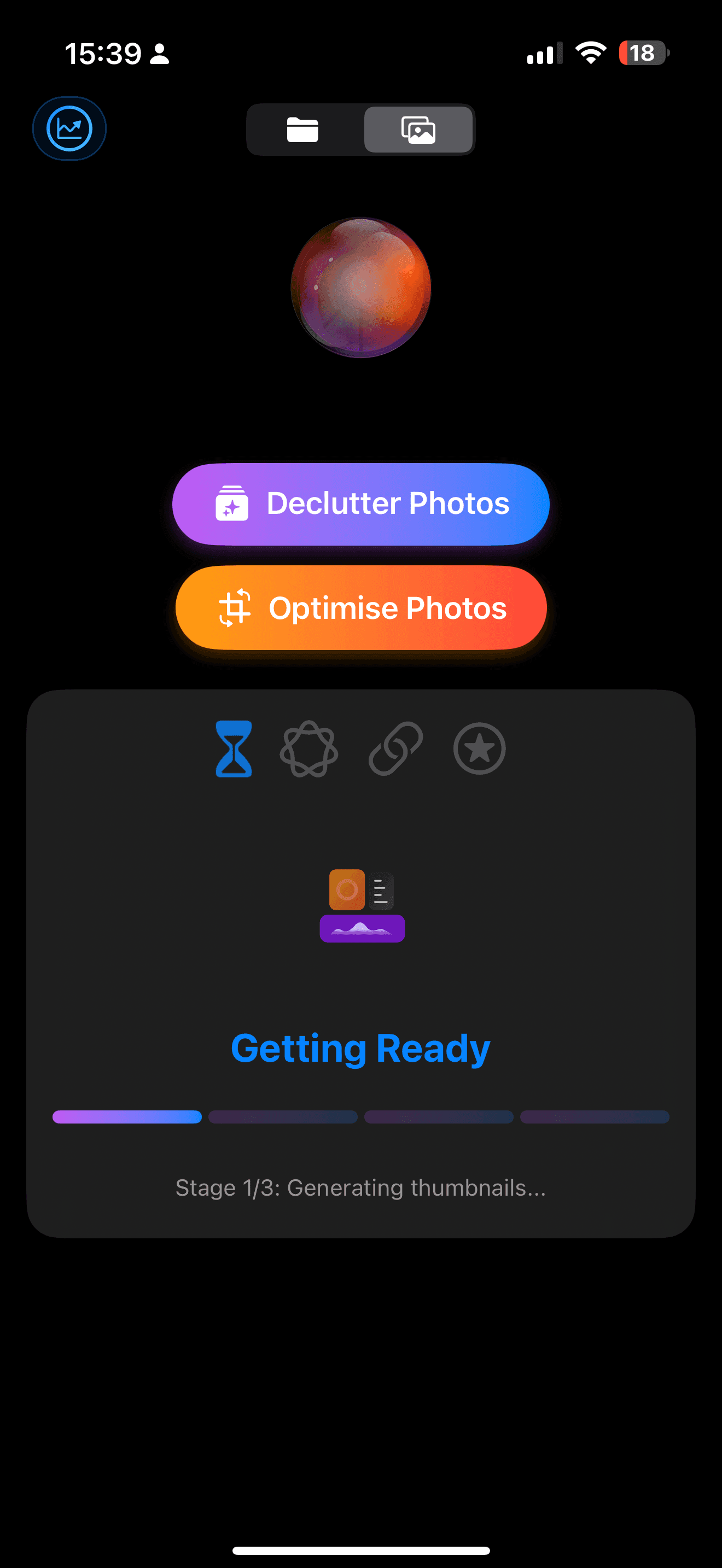Viewport: 722px width, 1568px height.
Task: Tap the Wi-Fi indicator in the status bar
Action: 591,54
